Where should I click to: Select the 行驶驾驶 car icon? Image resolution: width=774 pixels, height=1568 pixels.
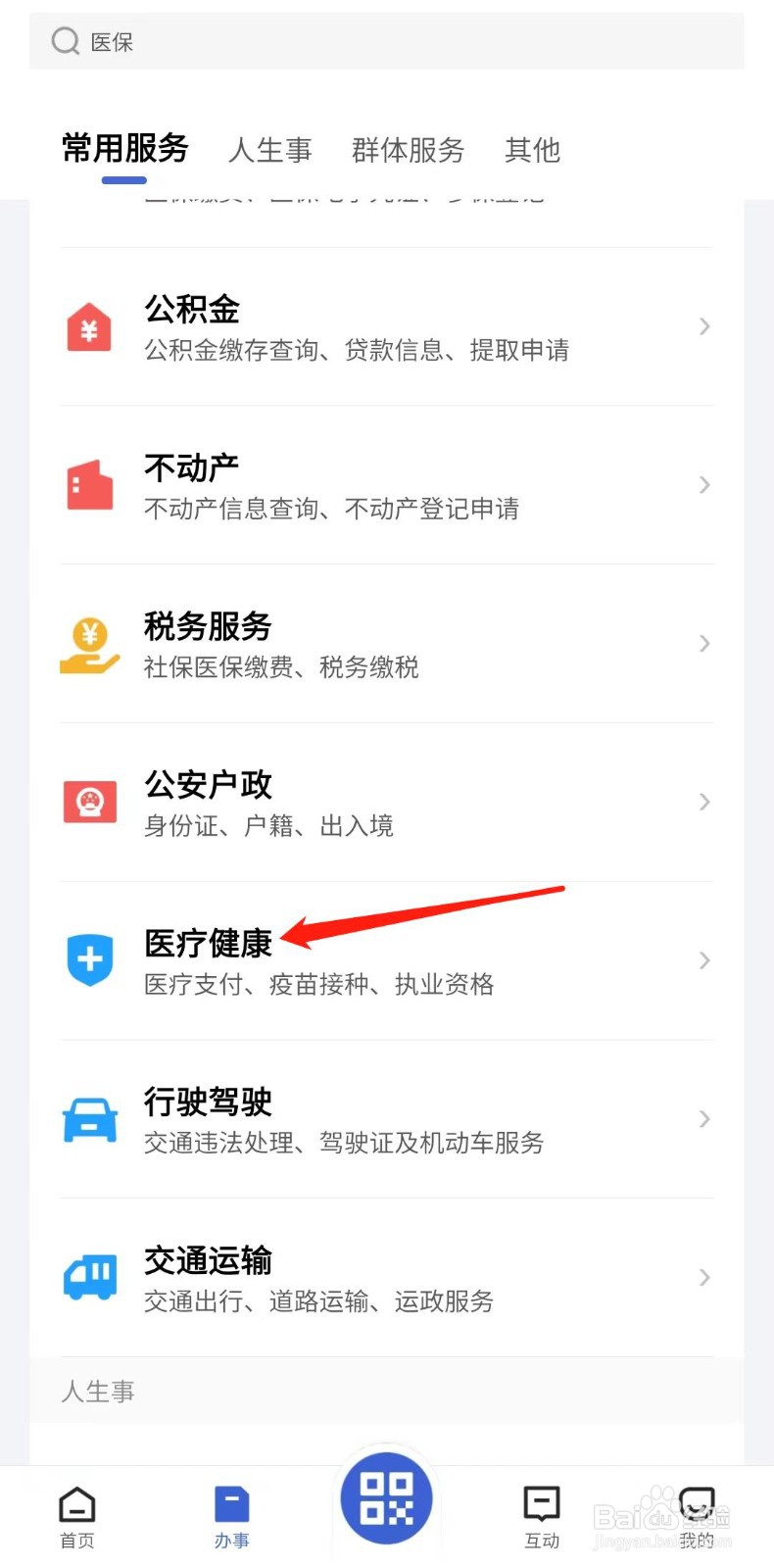(x=89, y=1119)
